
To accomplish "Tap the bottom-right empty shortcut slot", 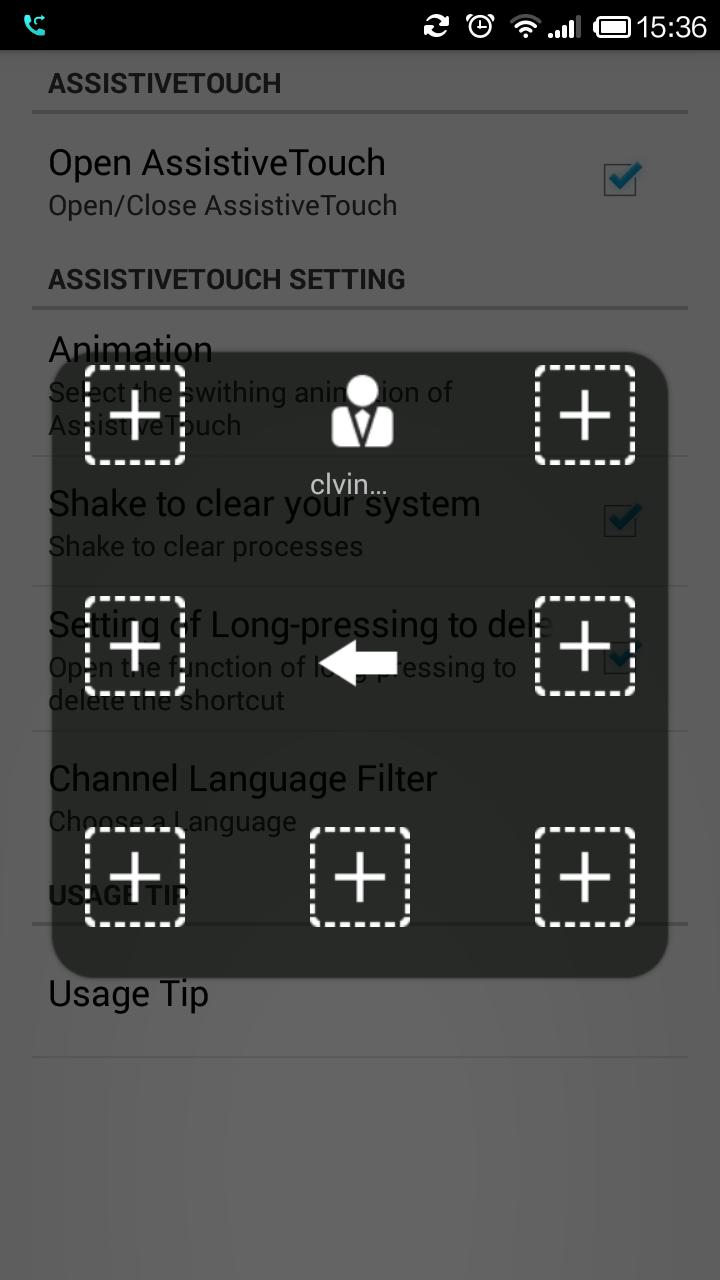I will pyautogui.click(x=585, y=878).
